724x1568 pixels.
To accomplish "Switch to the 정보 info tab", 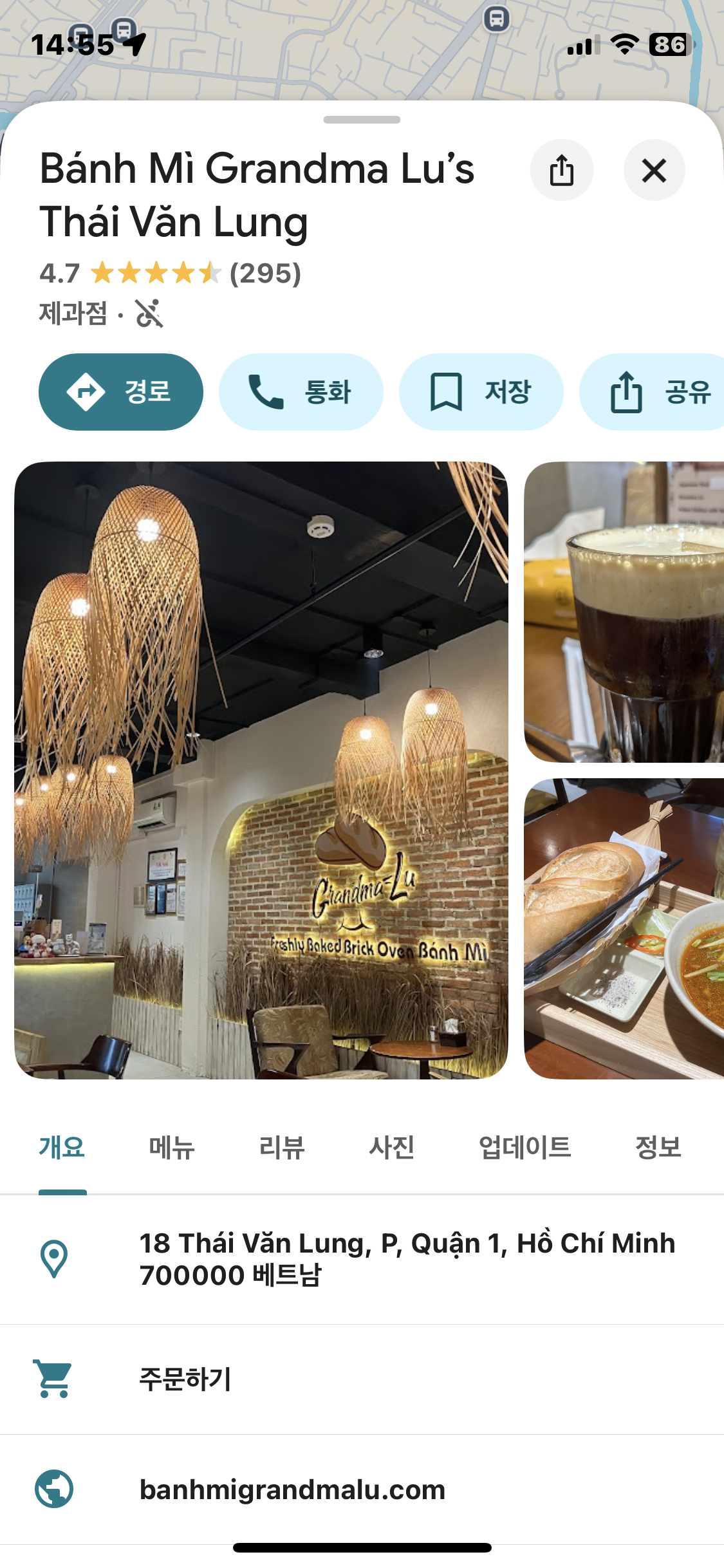I will (x=658, y=1147).
